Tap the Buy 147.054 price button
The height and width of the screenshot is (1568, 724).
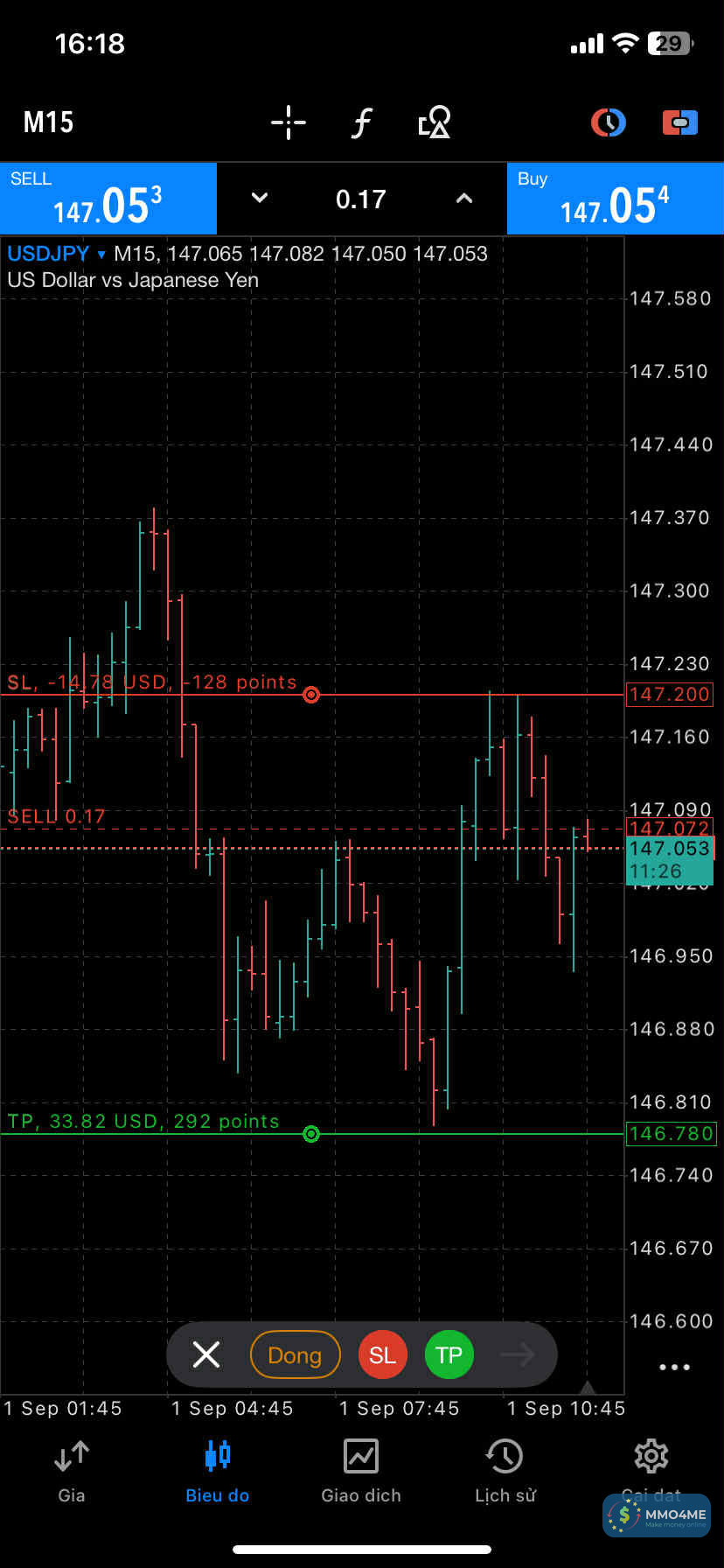click(x=615, y=199)
